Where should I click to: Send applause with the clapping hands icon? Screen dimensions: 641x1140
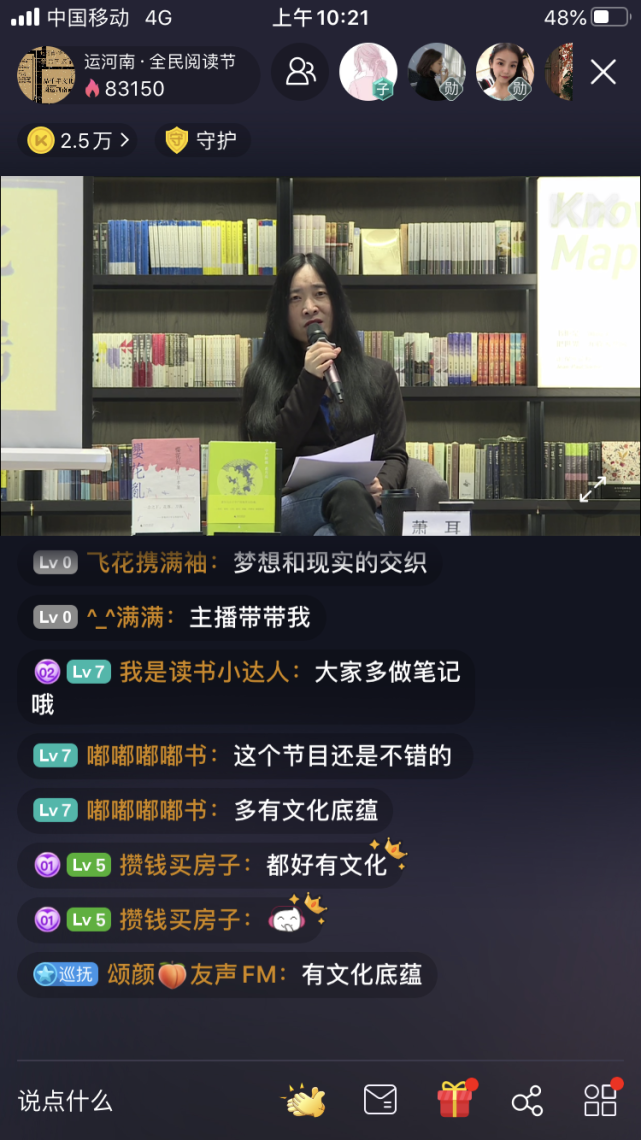tap(305, 1101)
